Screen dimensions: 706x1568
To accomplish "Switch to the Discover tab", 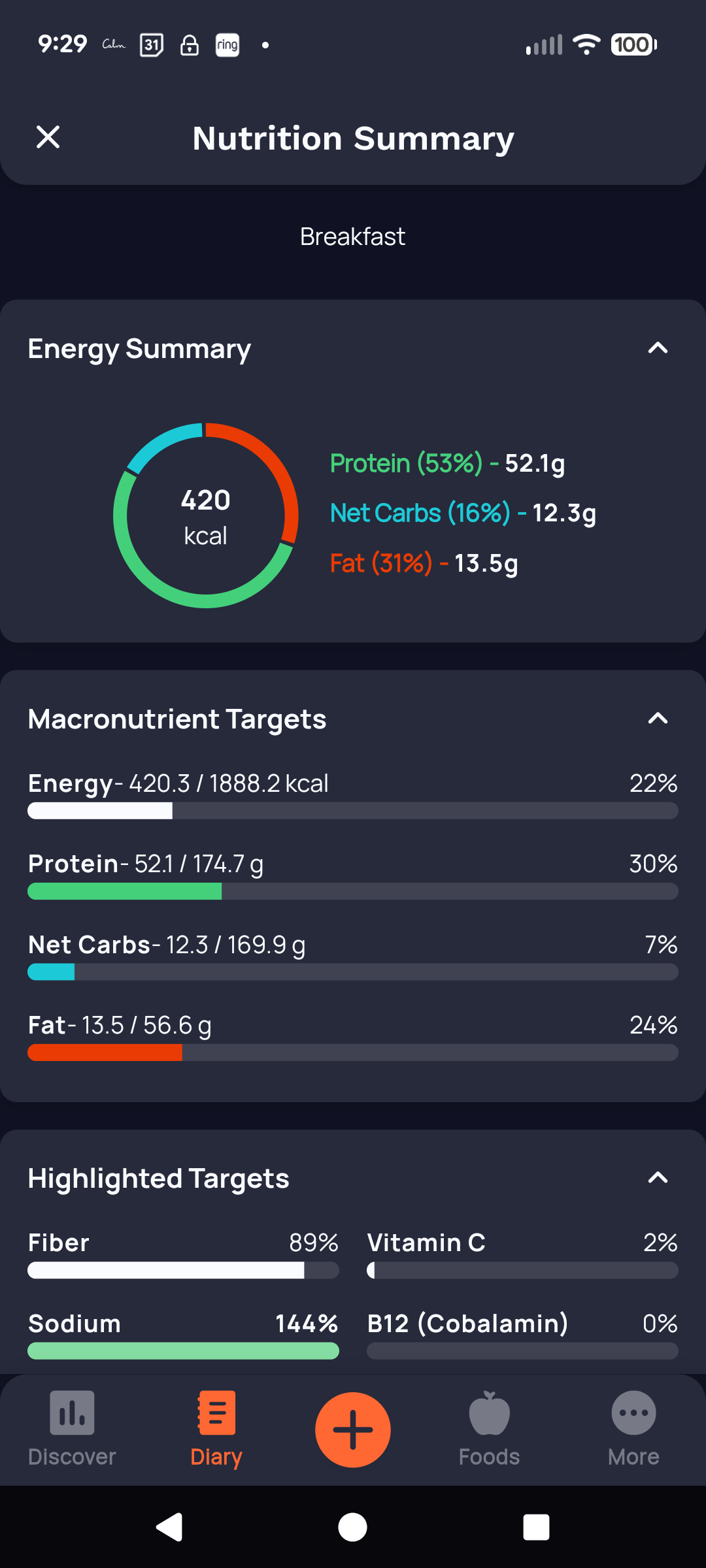I will pos(72,1429).
